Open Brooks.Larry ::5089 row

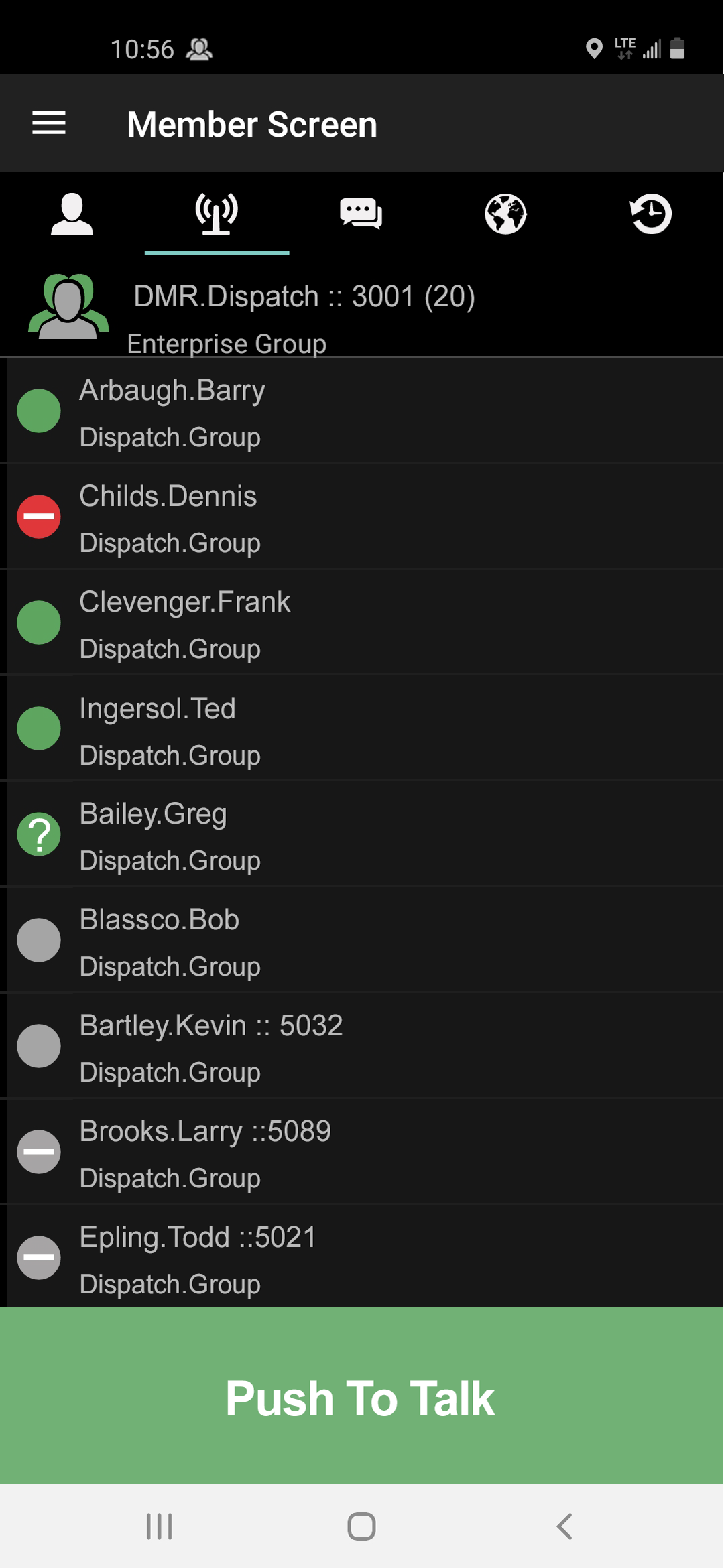[x=365, y=1152]
